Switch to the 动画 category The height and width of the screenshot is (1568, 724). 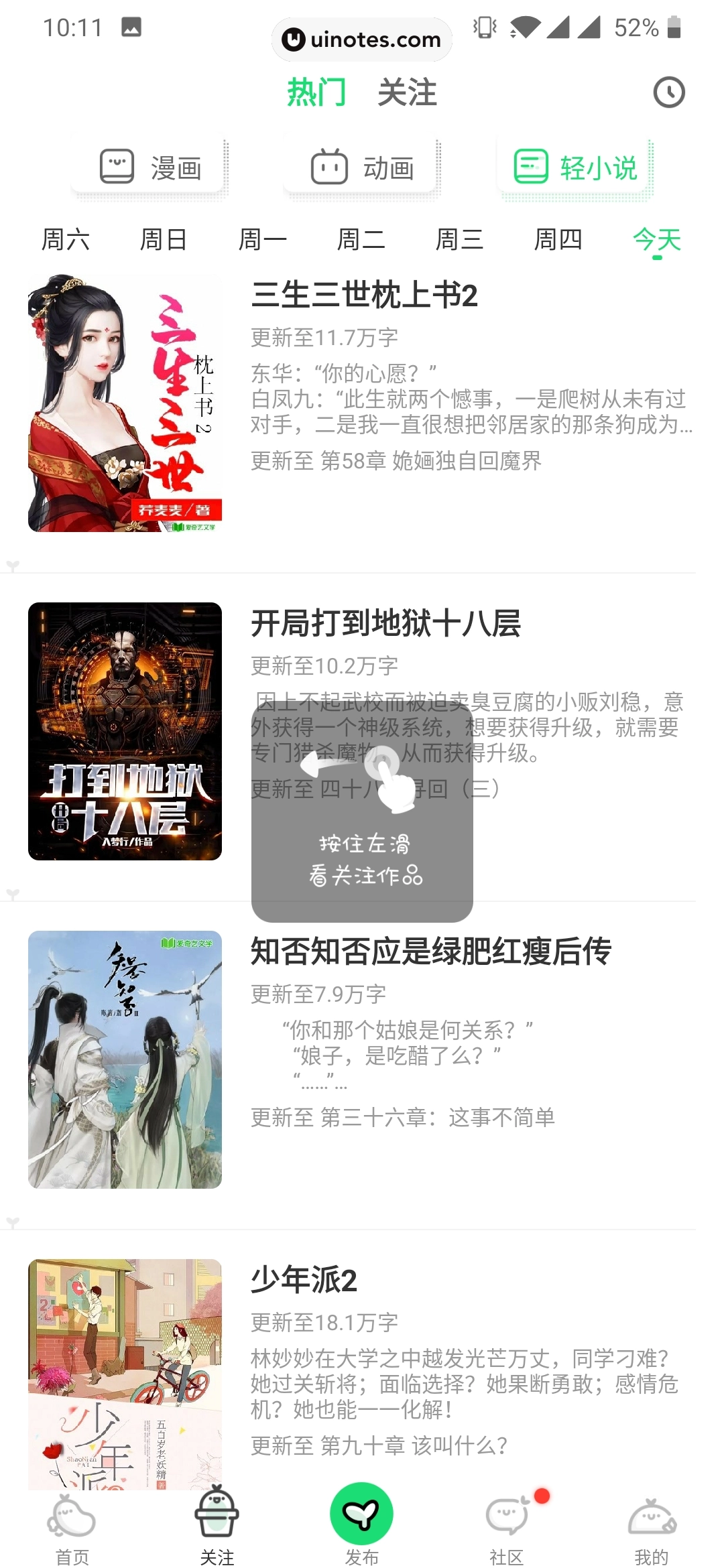(362, 168)
